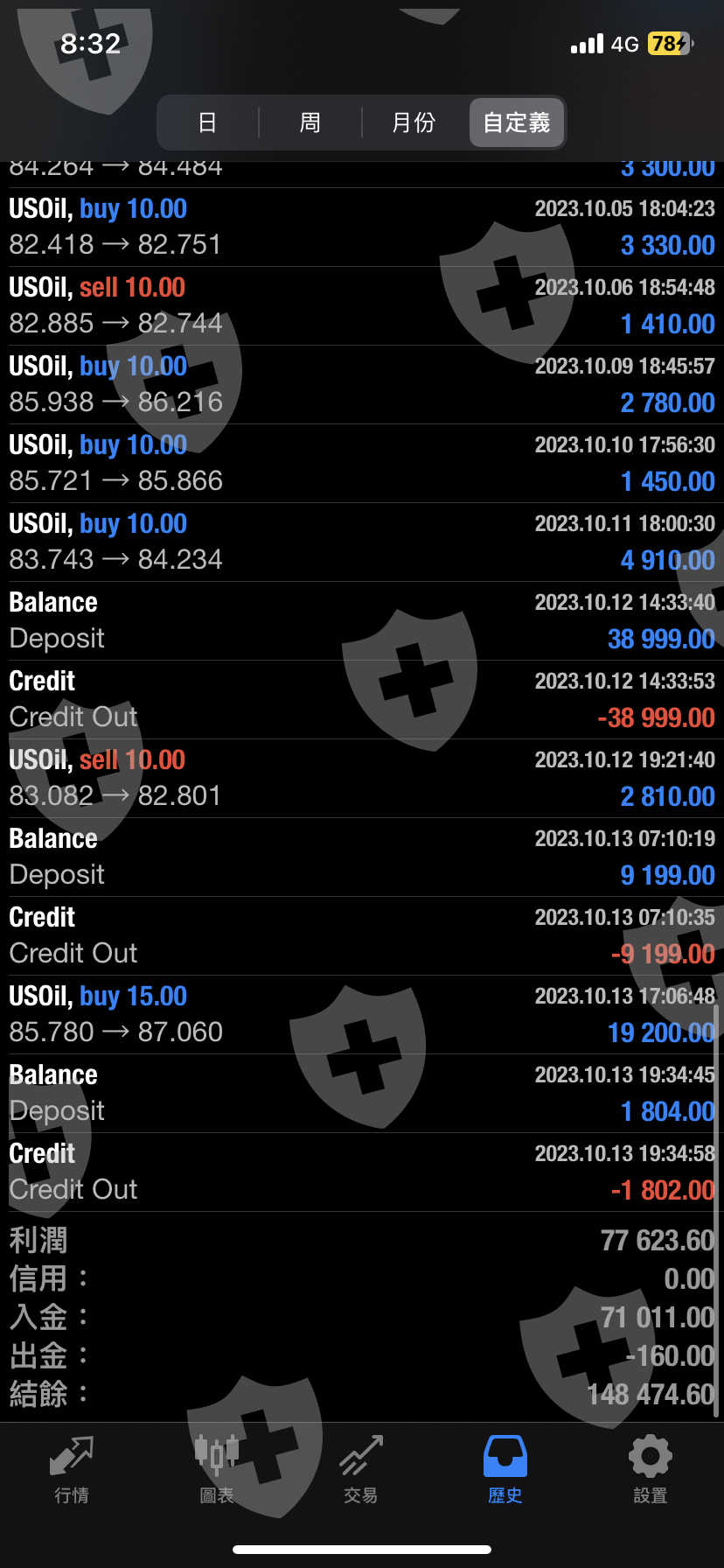Open the USOil buy 15.00 trade
This screenshot has width=724, height=1568.
coord(362,1015)
